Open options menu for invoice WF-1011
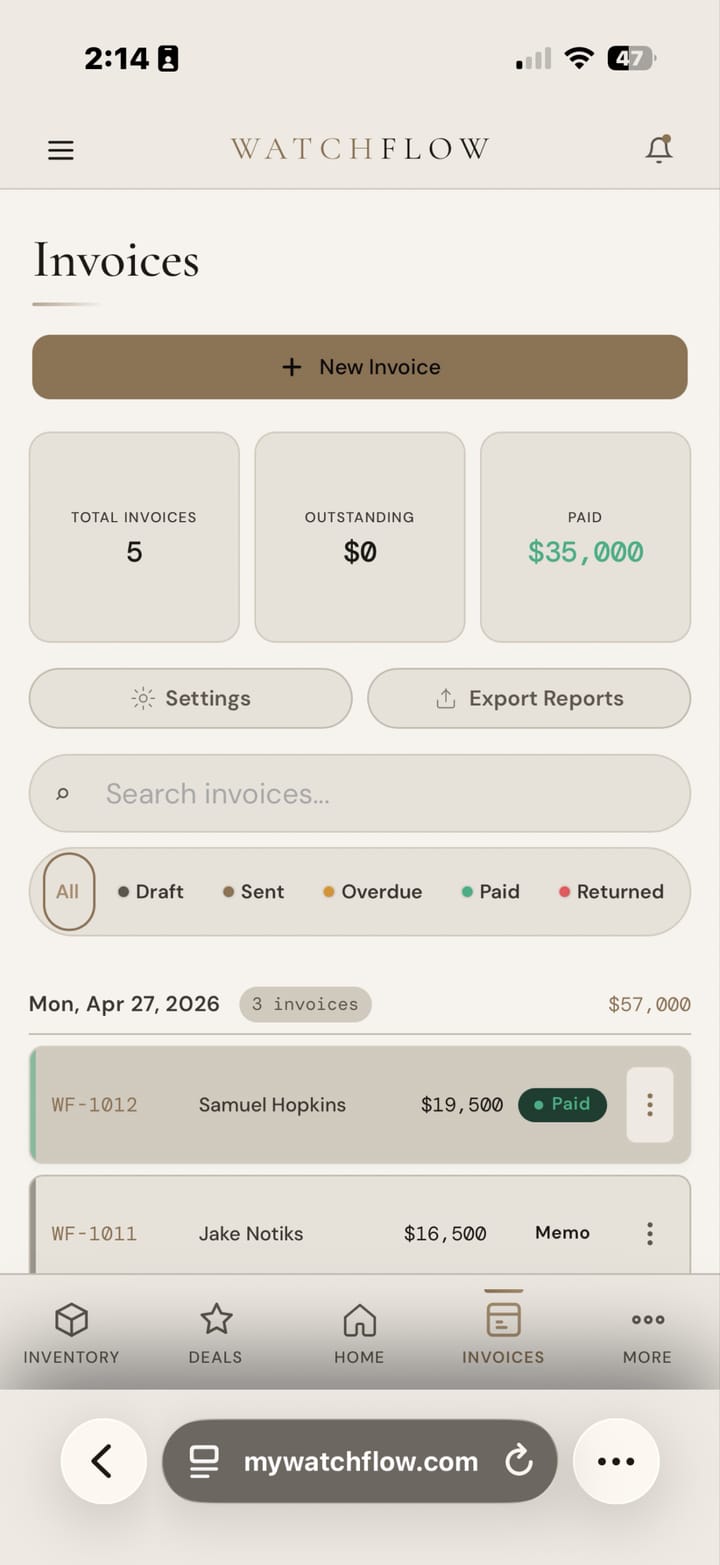This screenshot has height=1565, width=720. point(649,1233)
